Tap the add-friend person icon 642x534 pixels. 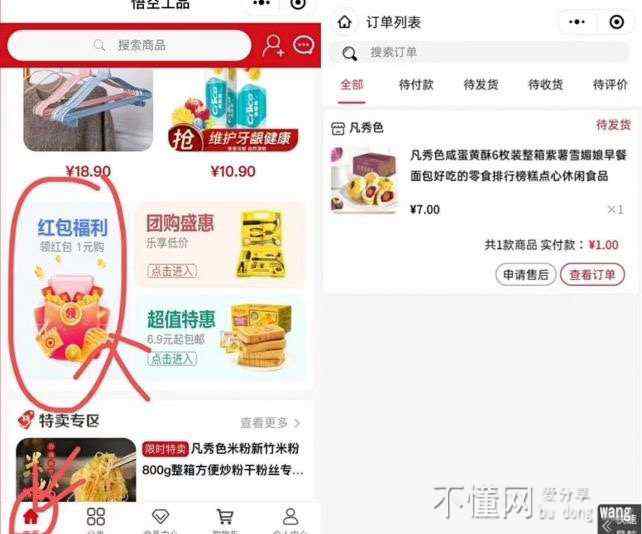coord(273,45)
